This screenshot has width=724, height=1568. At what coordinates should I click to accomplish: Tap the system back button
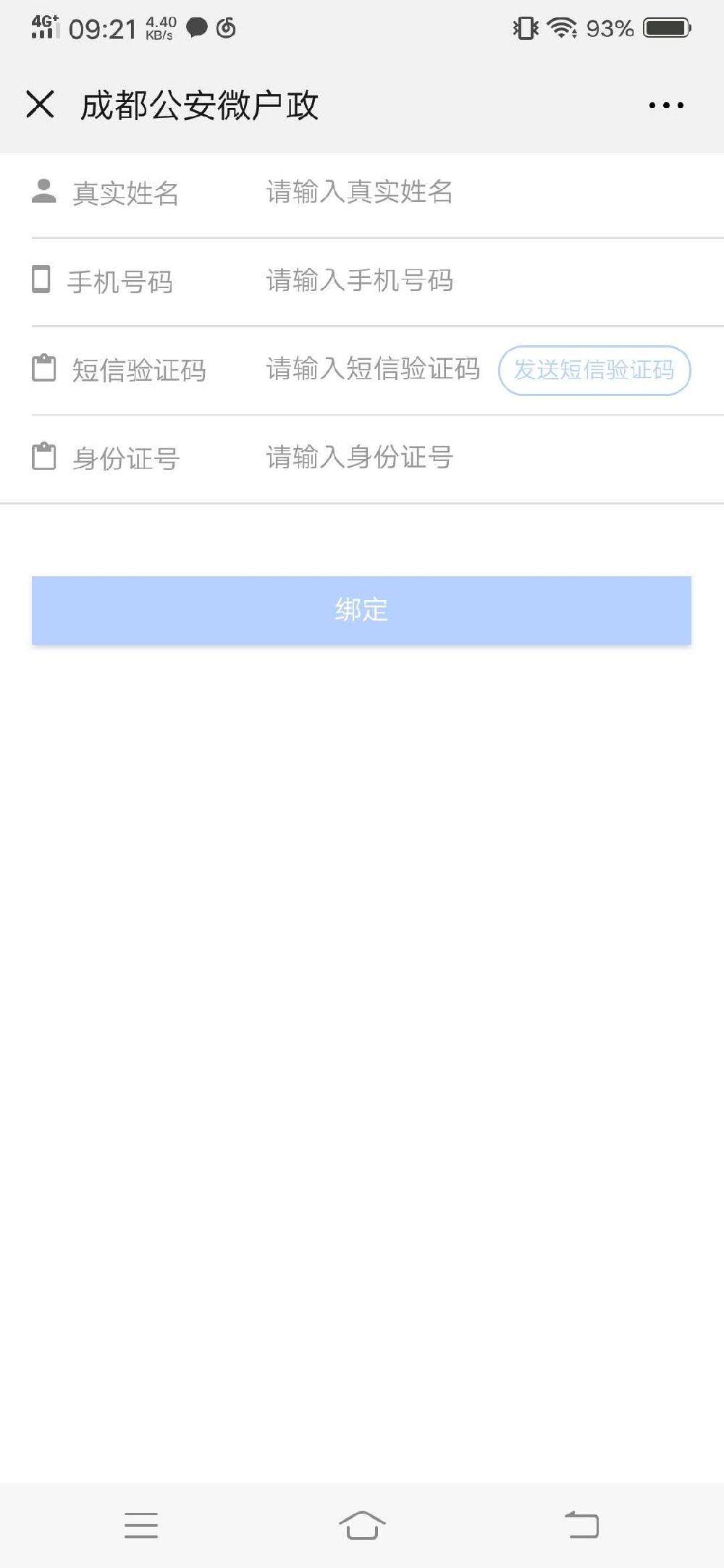pyautogui.click(x=581, y=1525)
